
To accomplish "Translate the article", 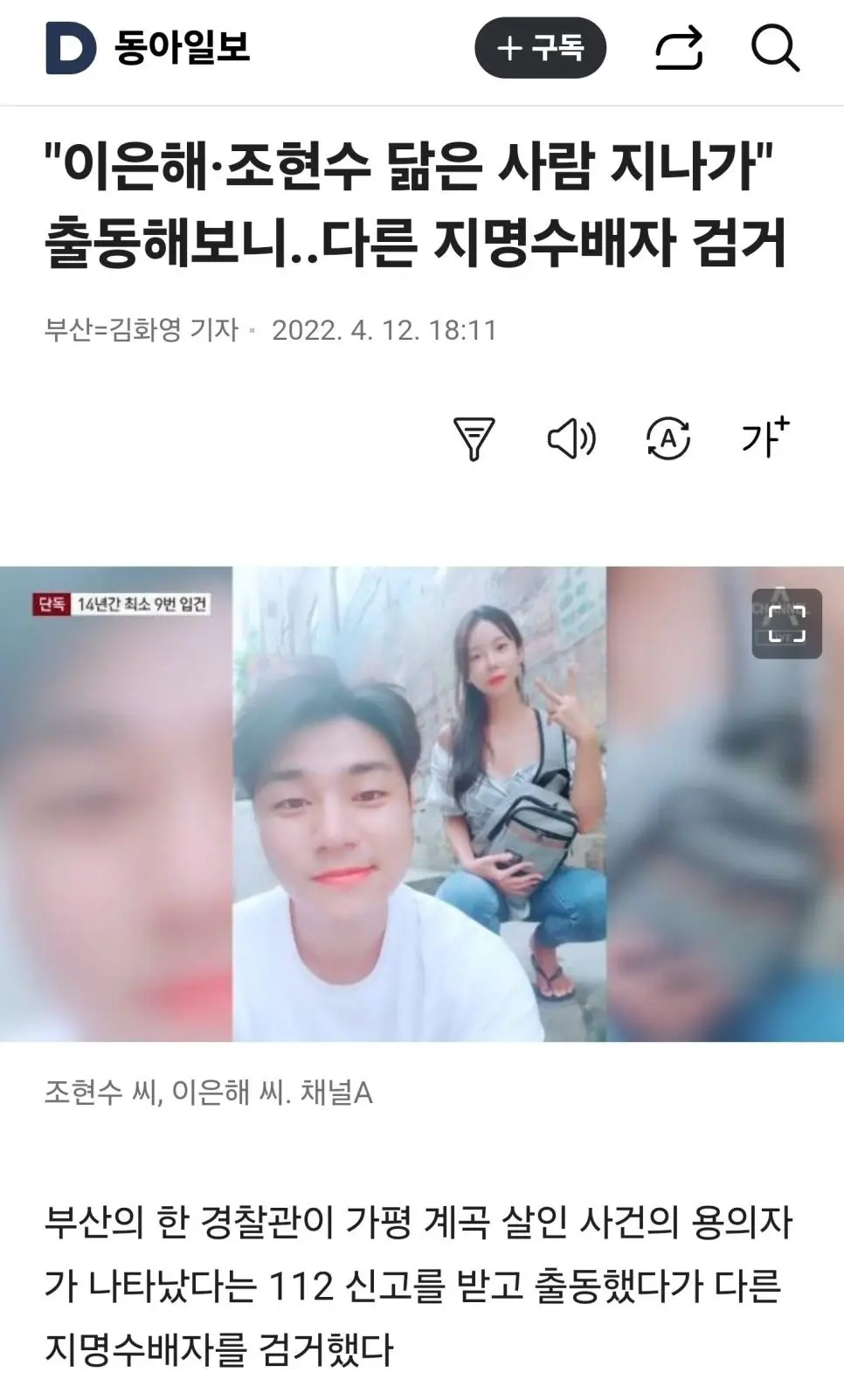I will point(668,438).
